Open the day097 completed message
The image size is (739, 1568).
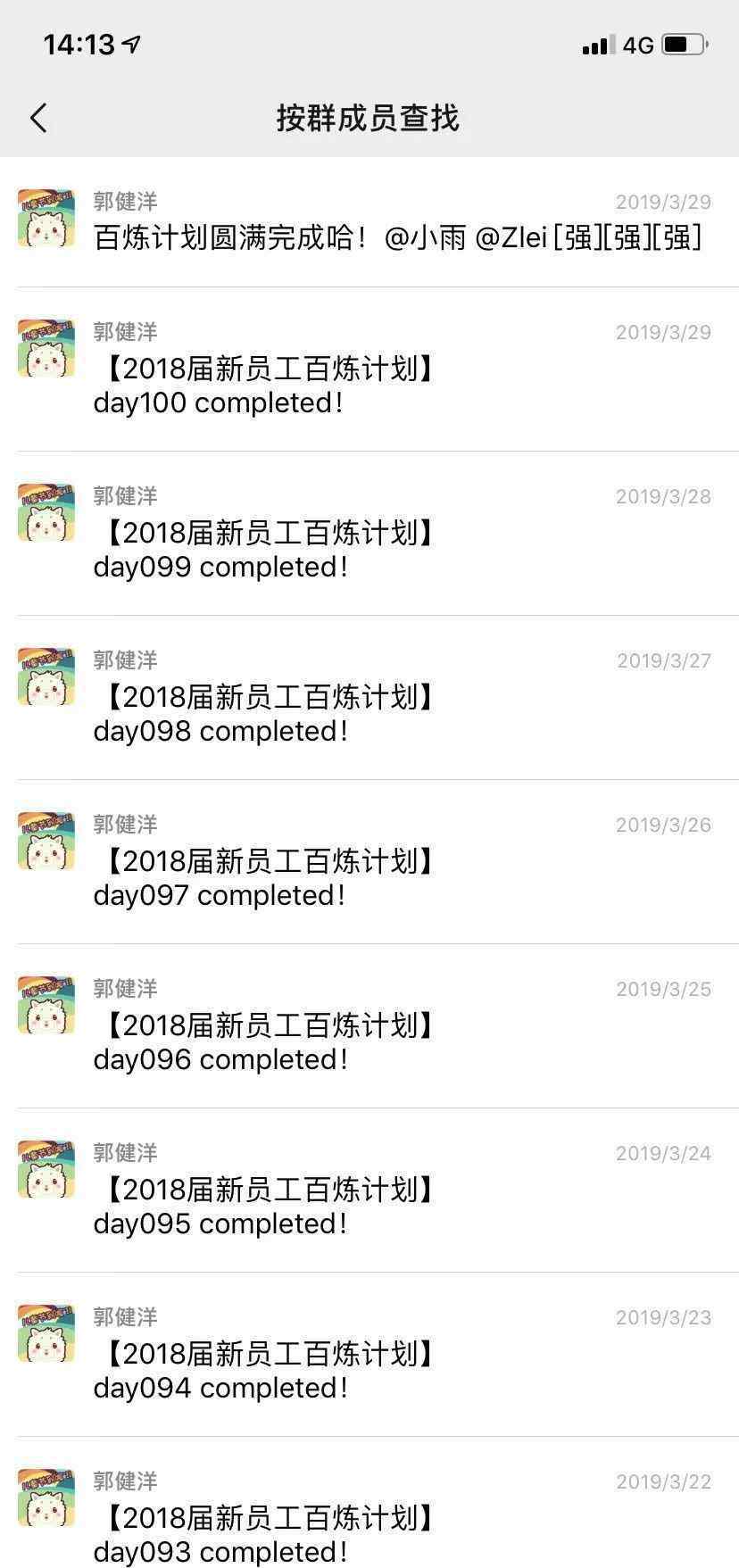pos(369,862)
